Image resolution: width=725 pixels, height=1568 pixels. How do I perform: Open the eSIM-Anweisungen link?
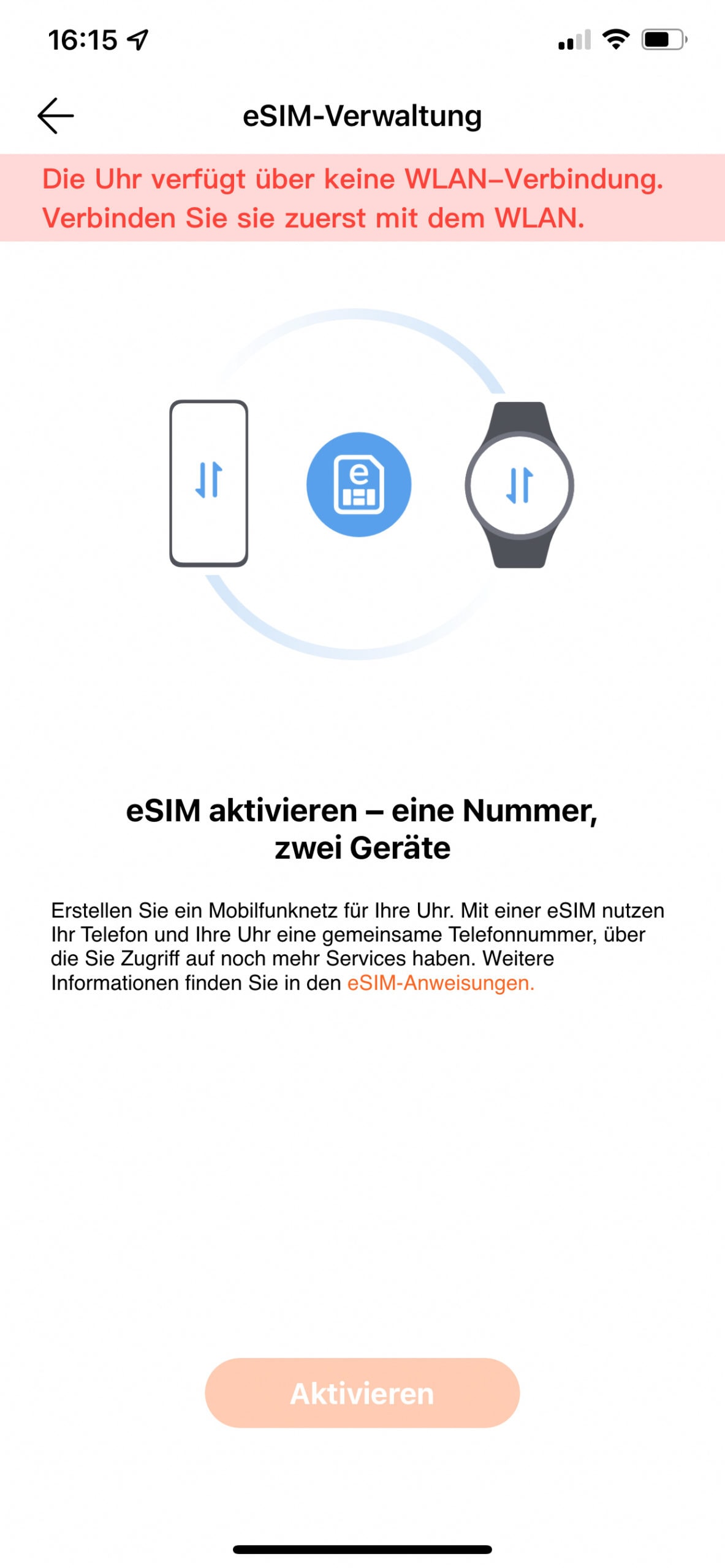click(440, 983)
